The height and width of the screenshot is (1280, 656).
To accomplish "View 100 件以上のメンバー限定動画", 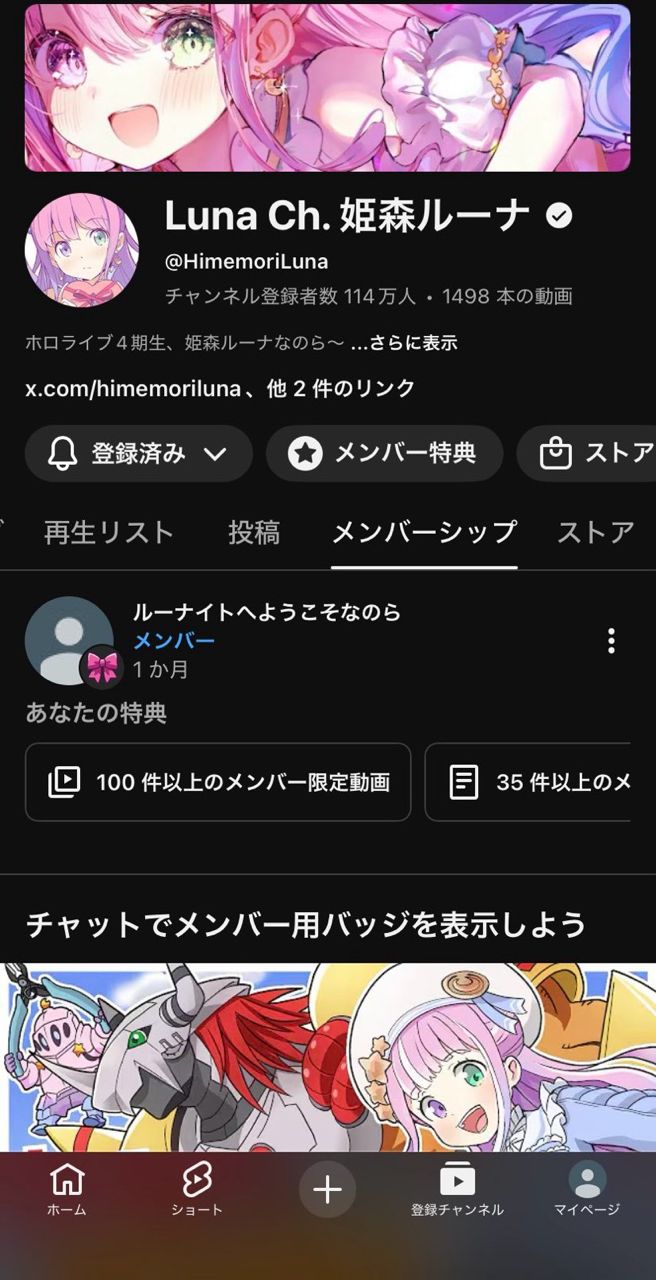I will [218, 782].
